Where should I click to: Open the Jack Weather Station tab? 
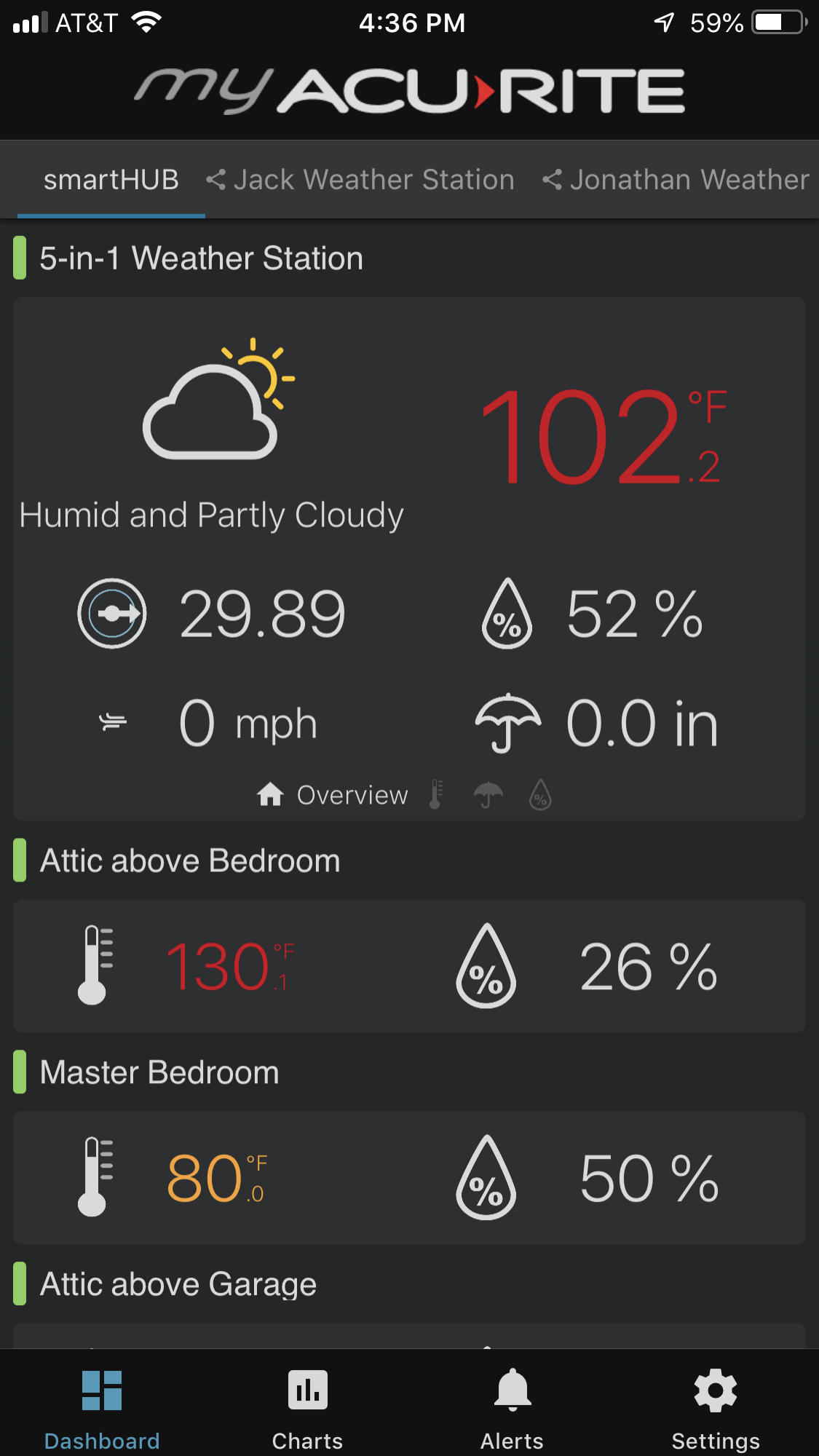coord(360,180)
